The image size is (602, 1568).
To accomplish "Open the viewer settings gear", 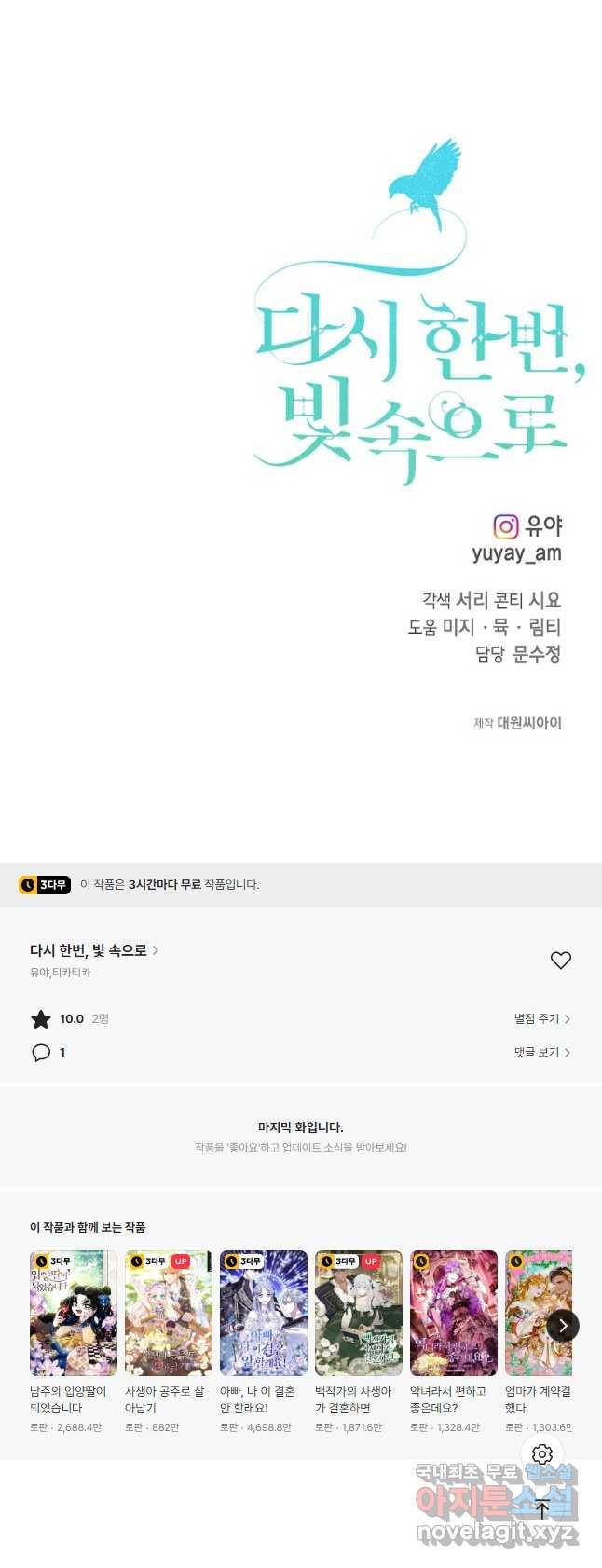I will (x=542, y=1454).
